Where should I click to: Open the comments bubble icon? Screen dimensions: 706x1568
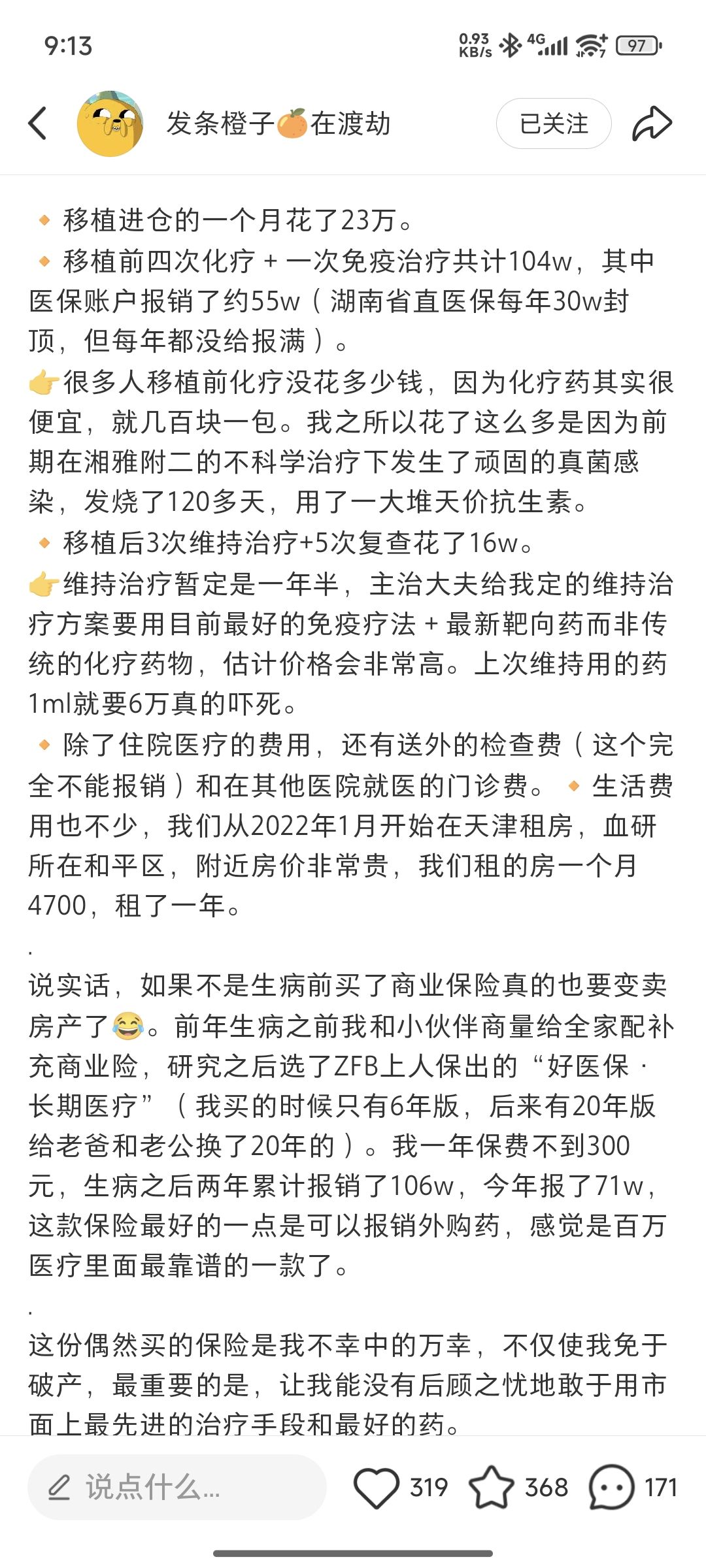coord(611,1488)
